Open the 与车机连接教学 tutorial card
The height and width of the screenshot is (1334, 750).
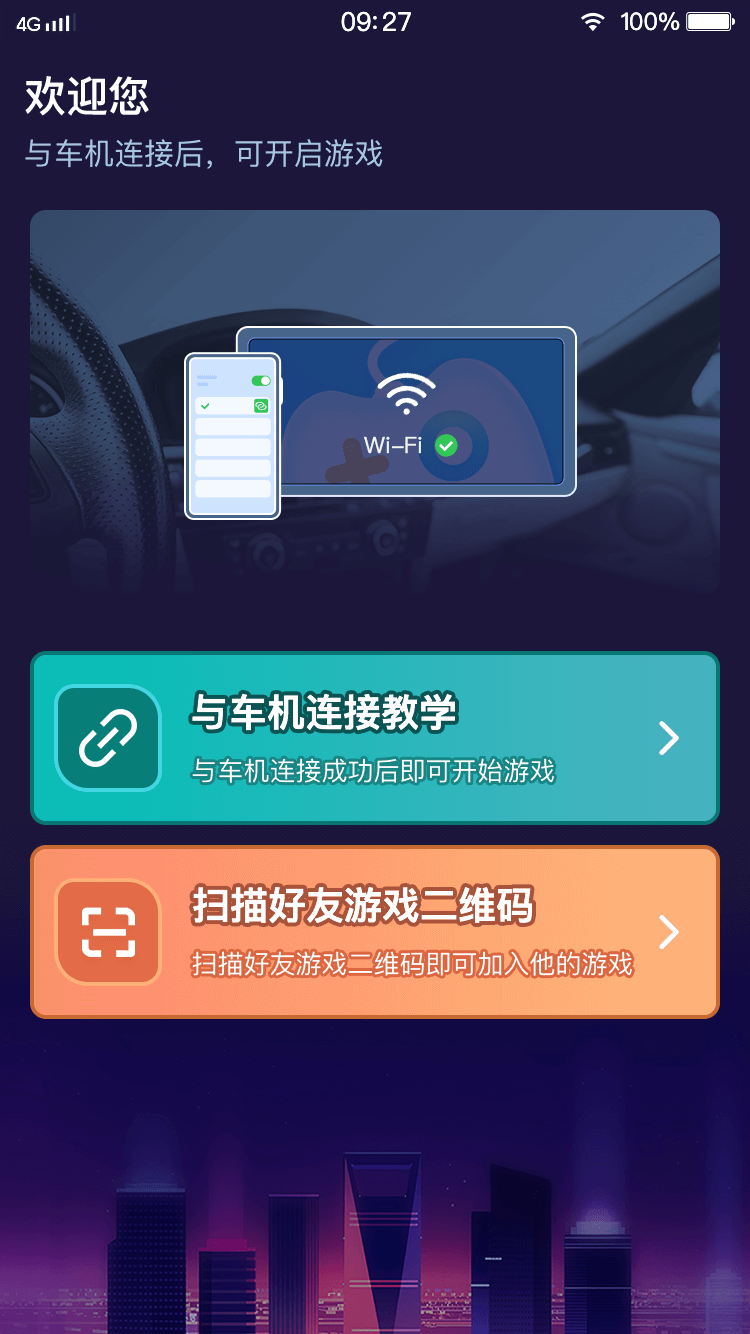(375, 738)
